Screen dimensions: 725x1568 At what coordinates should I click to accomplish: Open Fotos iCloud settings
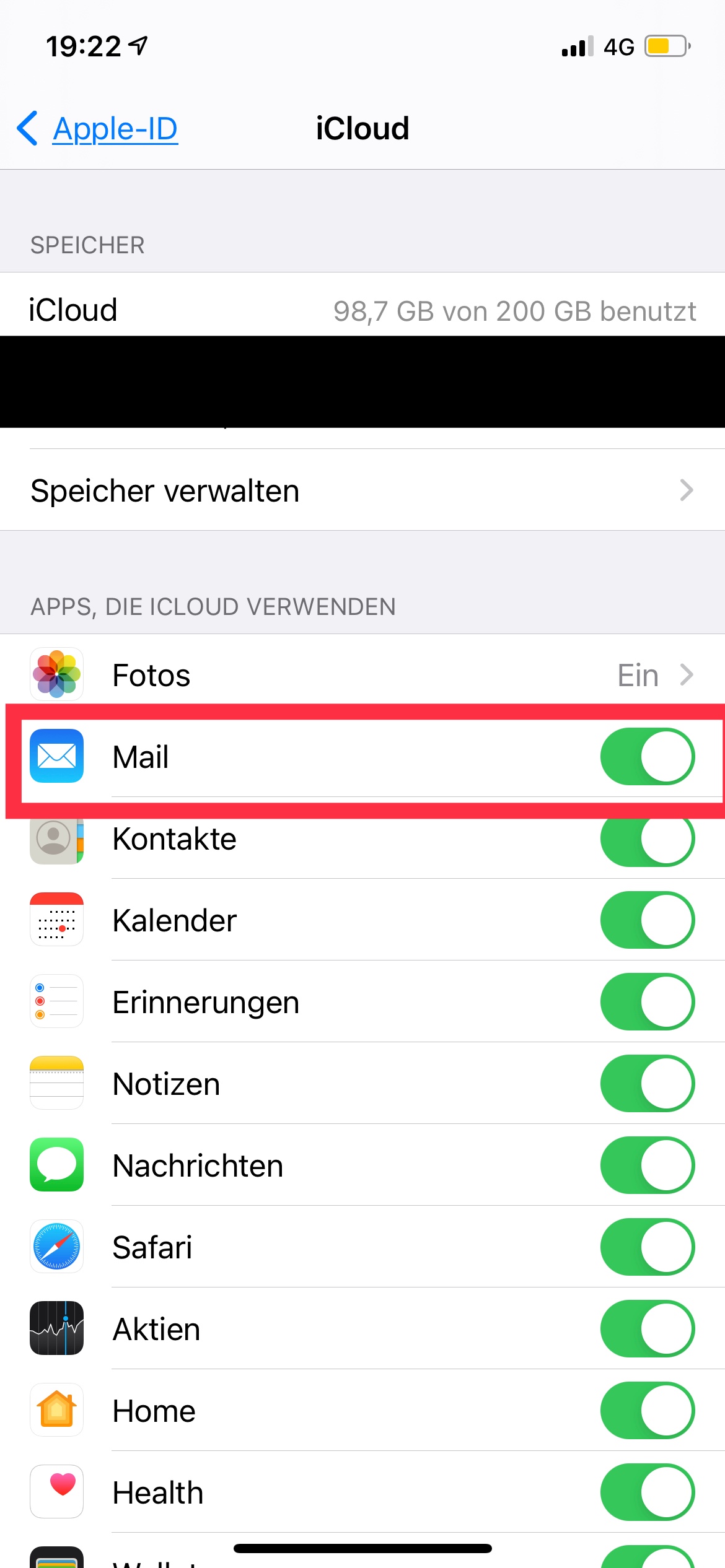[x=362, y=674]
